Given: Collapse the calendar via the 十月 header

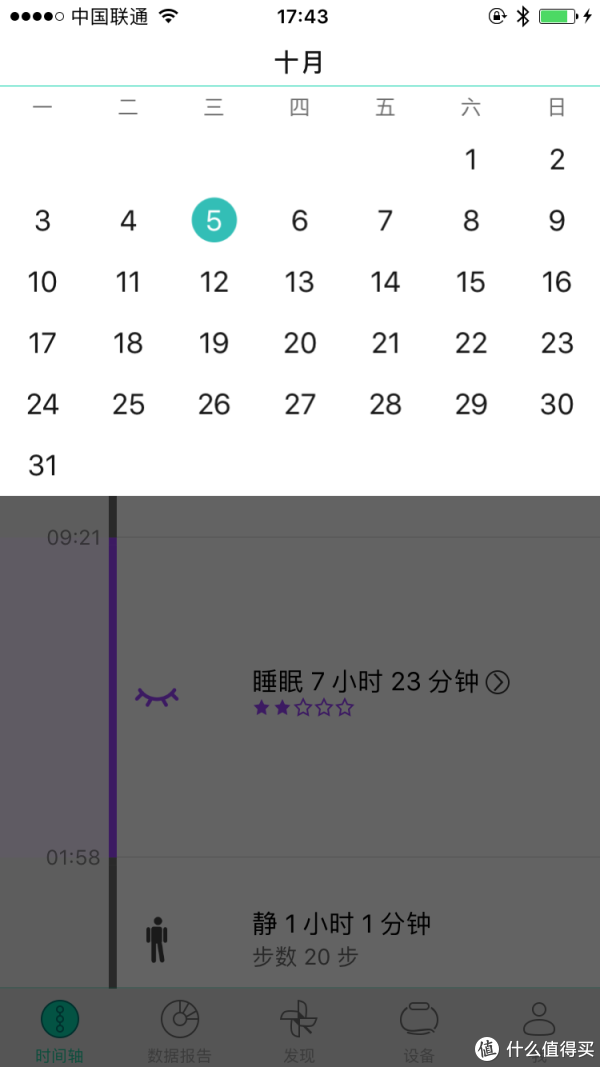Looking at the screenshot, I should [299, 63].
